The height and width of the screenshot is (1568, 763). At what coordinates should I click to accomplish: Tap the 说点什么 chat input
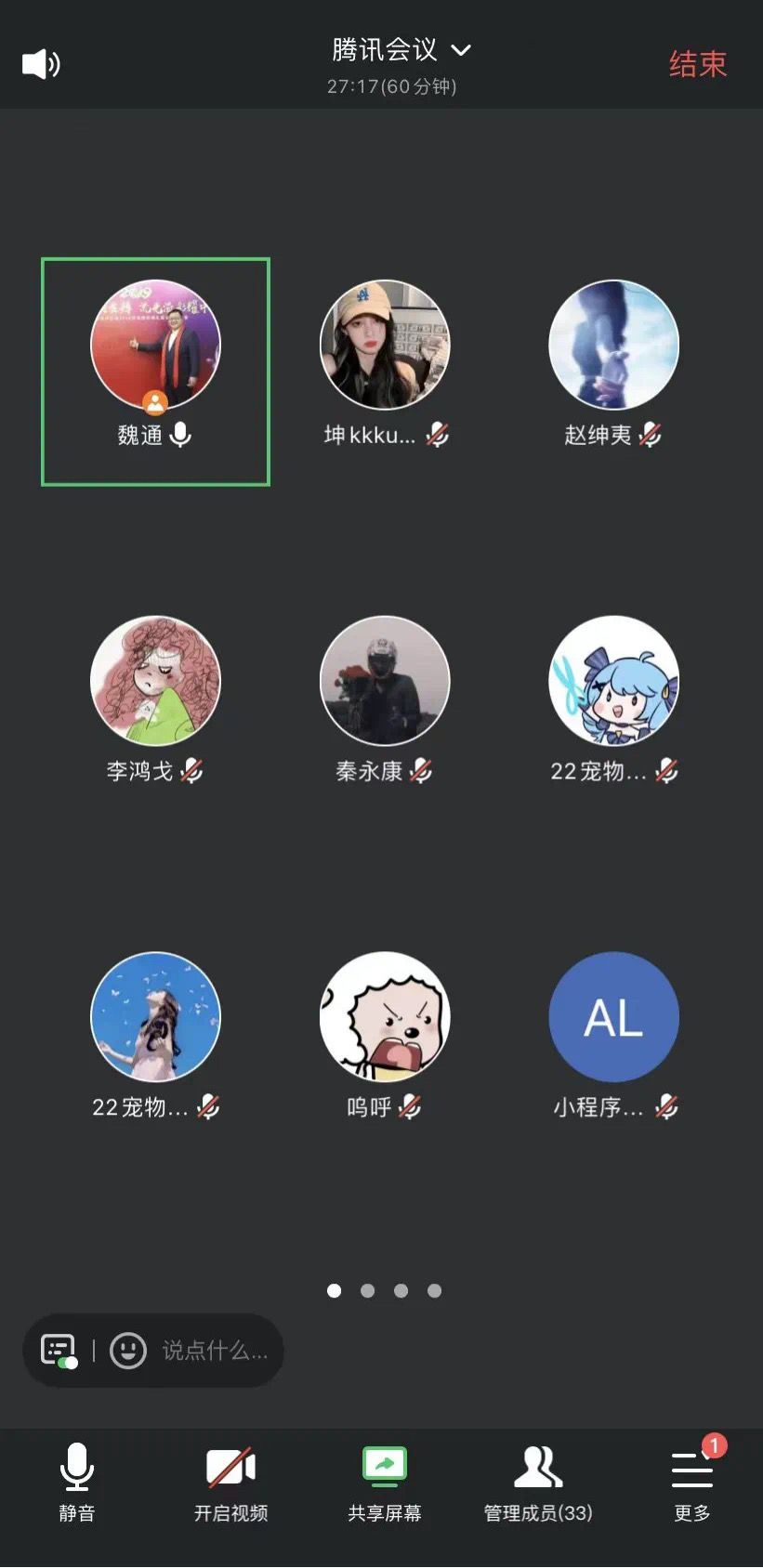[215, 1350]
